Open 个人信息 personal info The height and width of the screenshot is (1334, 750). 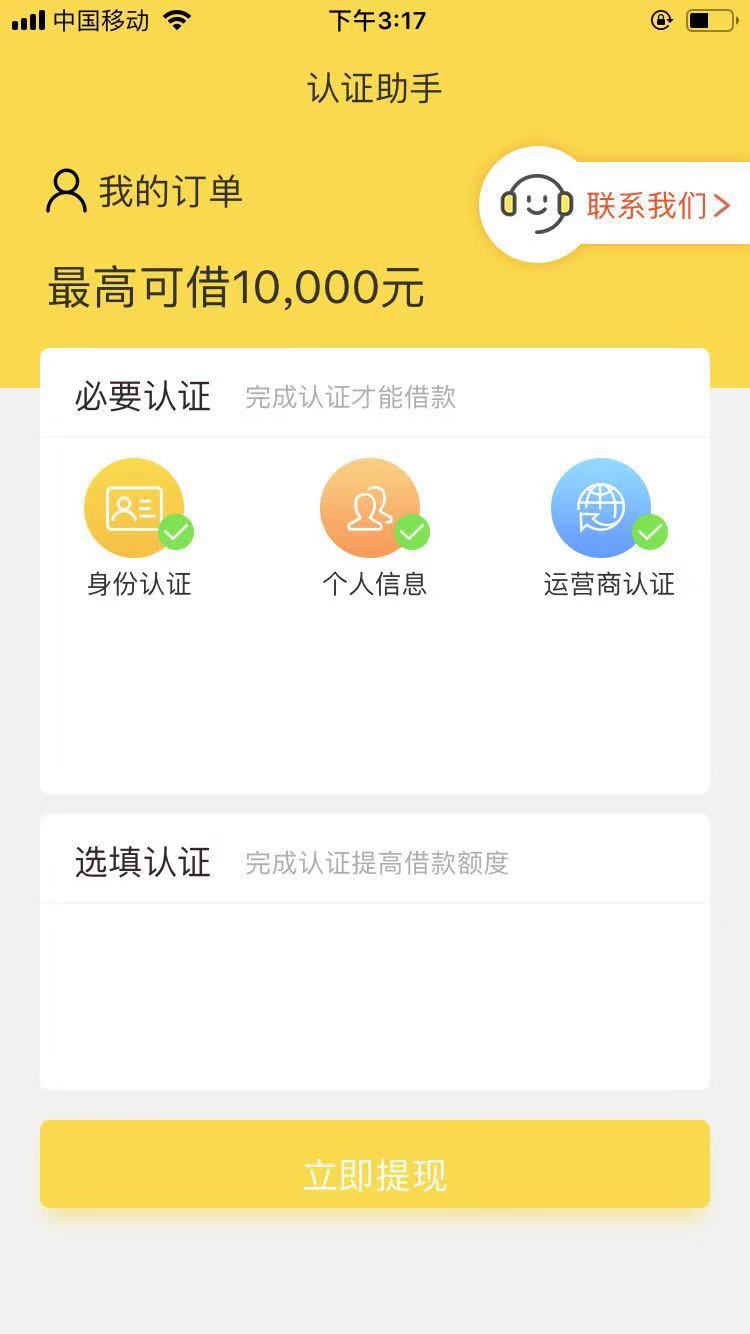(375, 528)
